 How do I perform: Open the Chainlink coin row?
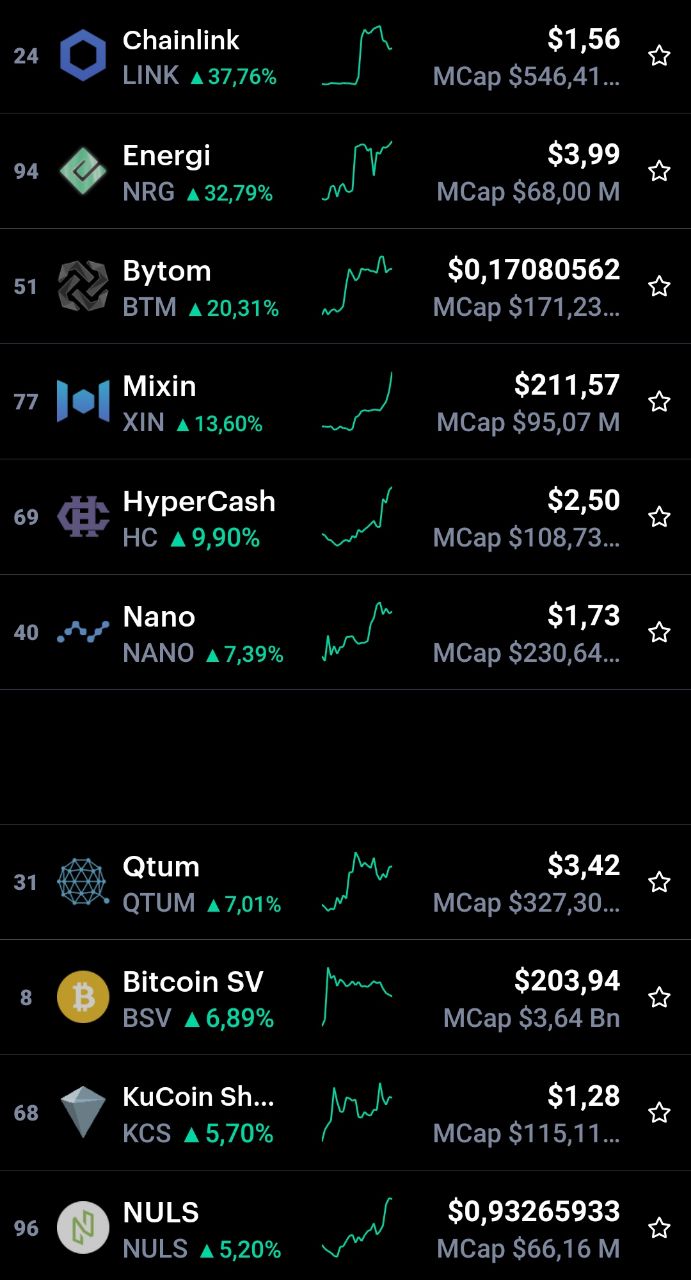[x=345, y=56]
